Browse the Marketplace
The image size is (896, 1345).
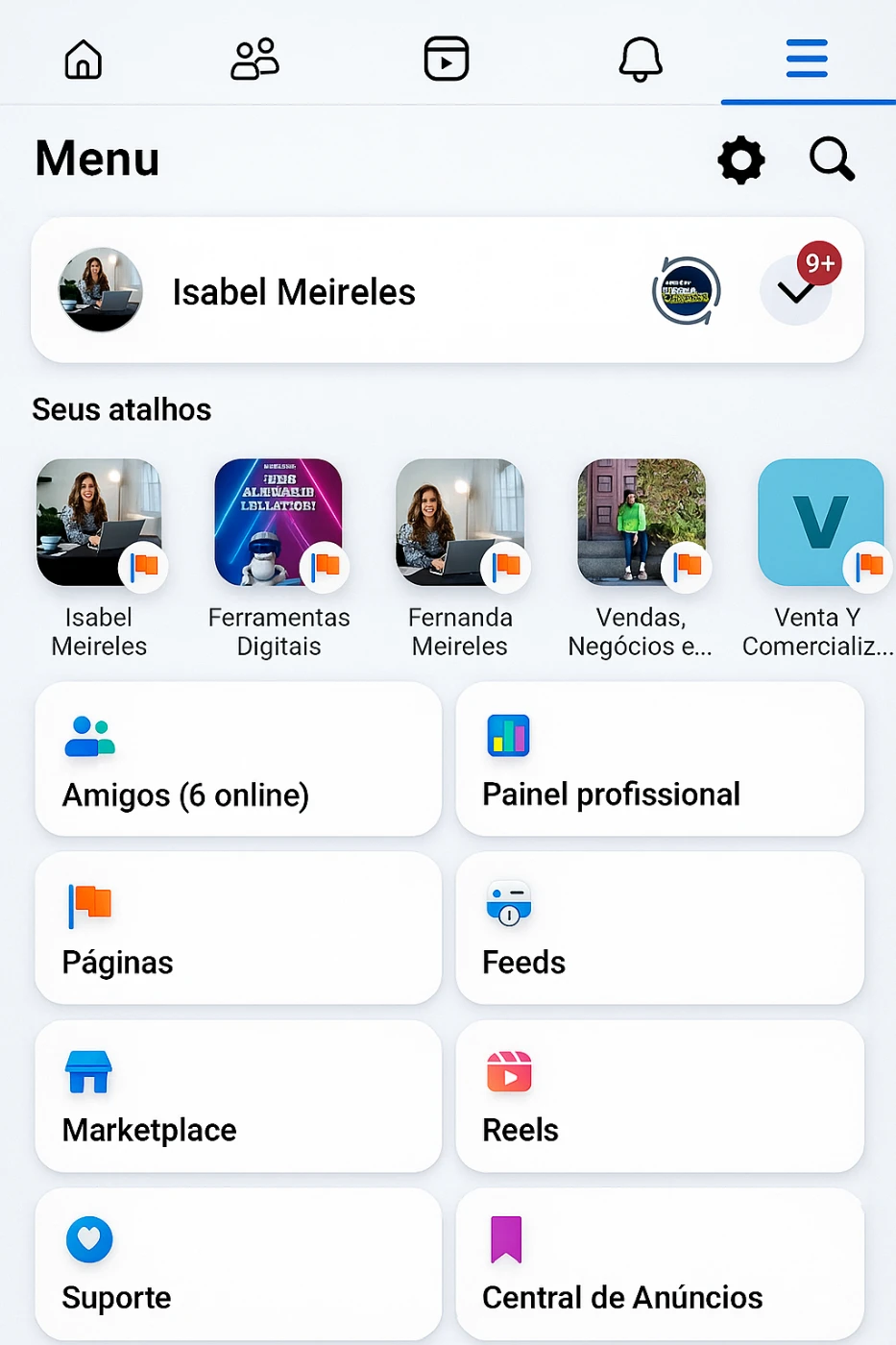coord(238,1096)
